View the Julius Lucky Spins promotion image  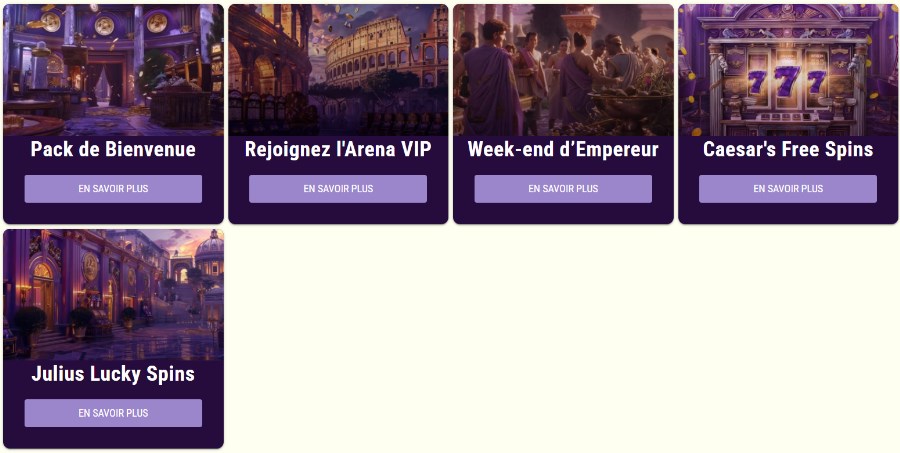(113, 294)
